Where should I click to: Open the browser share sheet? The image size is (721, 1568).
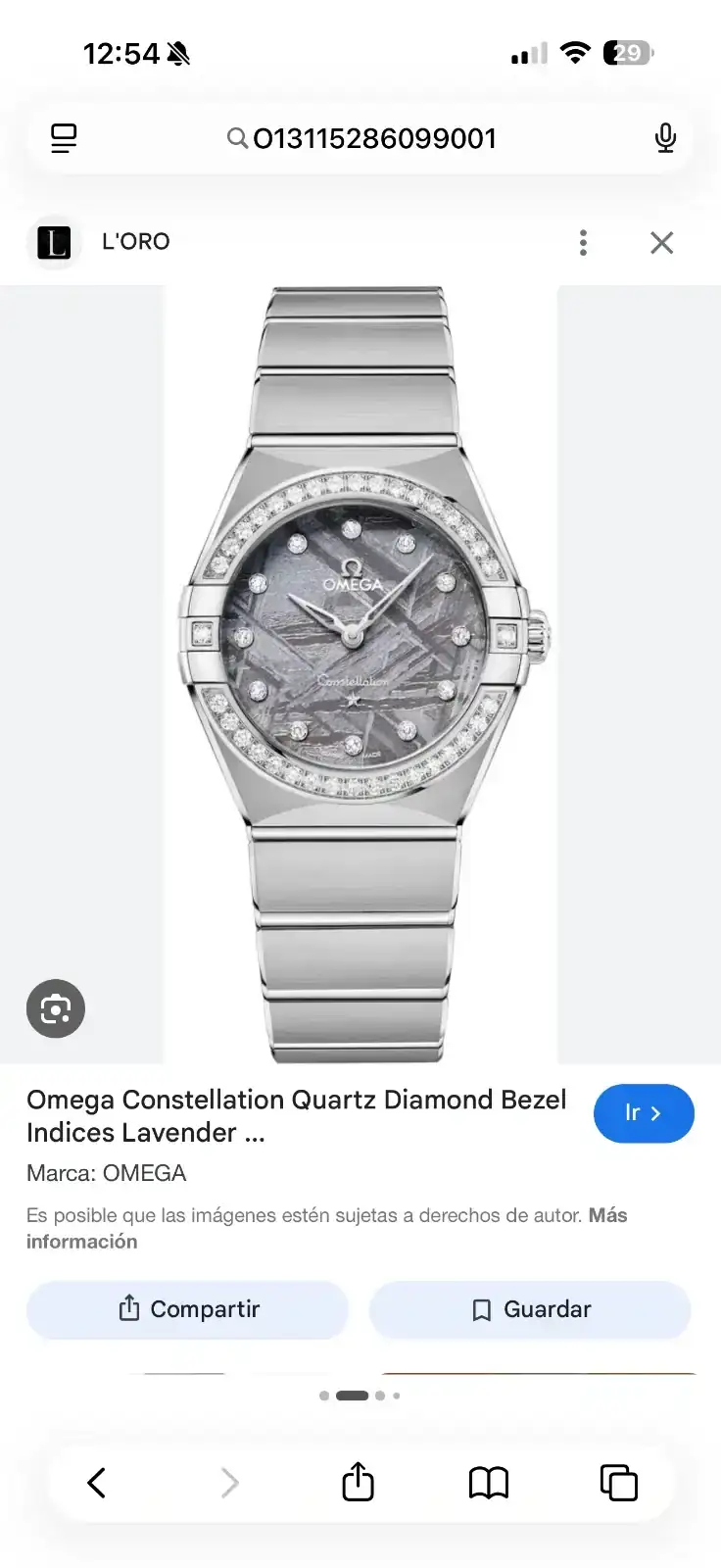pyautogui.click(x=358, y=1482)
